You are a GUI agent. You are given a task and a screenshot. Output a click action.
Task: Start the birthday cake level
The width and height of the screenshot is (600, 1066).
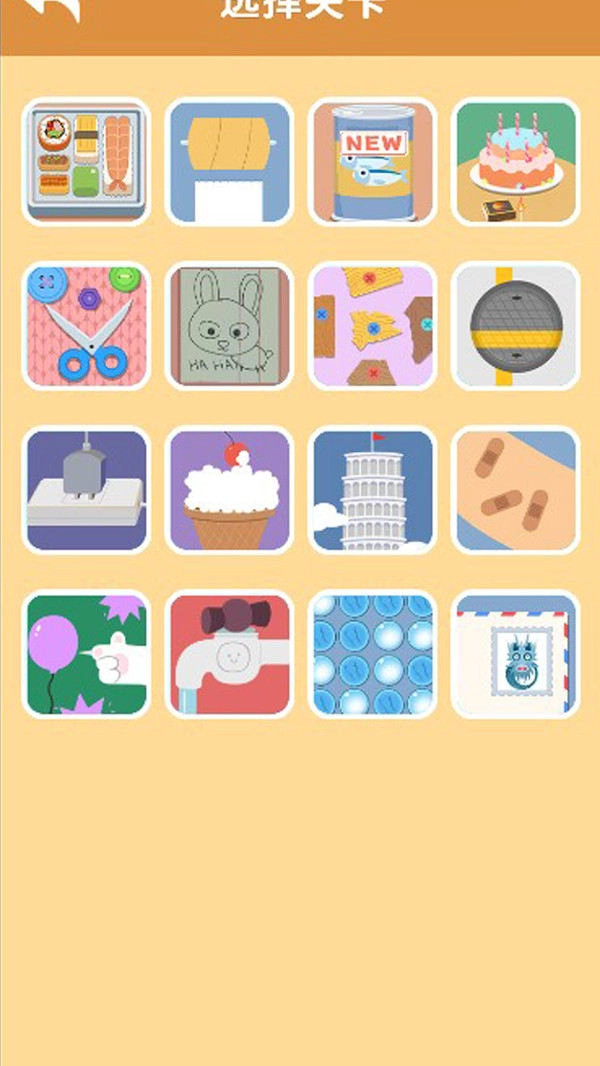click(x=516, y=162)
